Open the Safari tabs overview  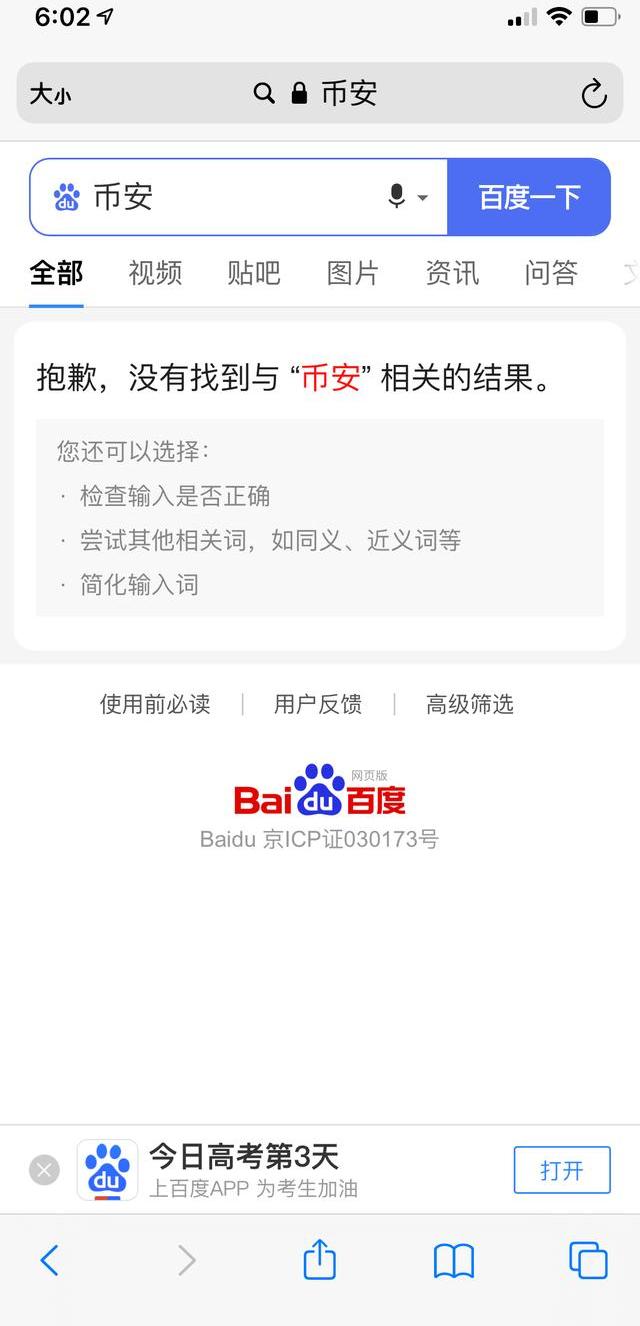point(588,1260)
